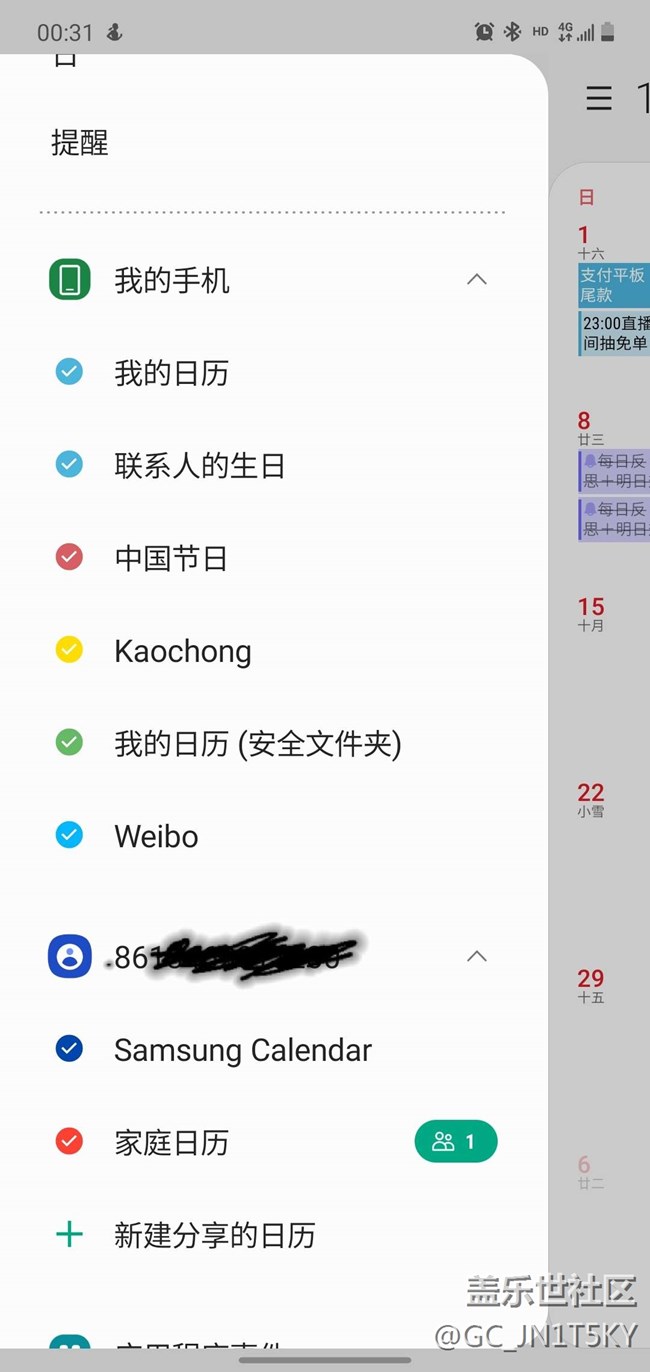
Task: Hide the 中国节日 holiday calendar
Action: click(69, 557)
